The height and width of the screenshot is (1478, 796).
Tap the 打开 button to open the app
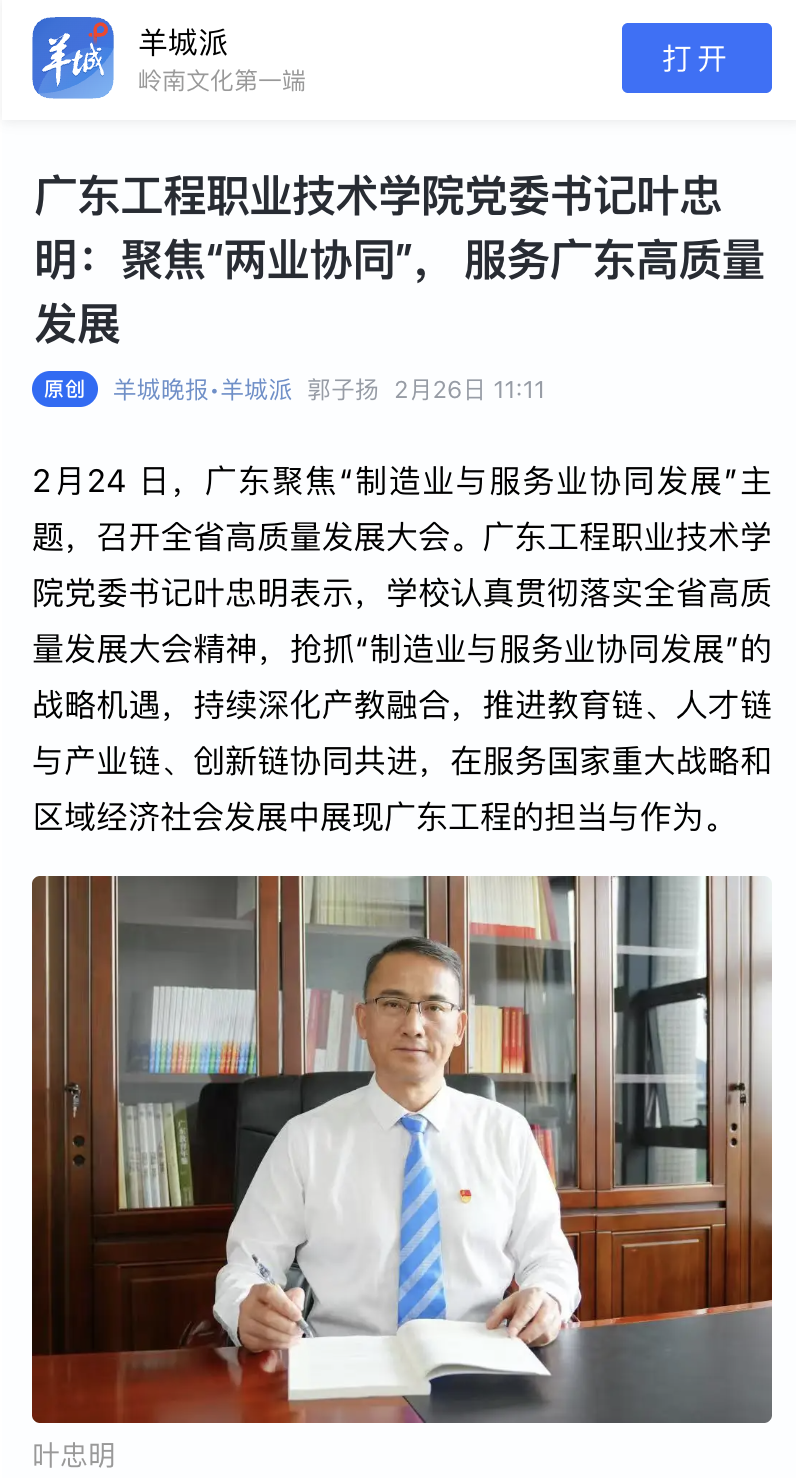tap(696, 58)
